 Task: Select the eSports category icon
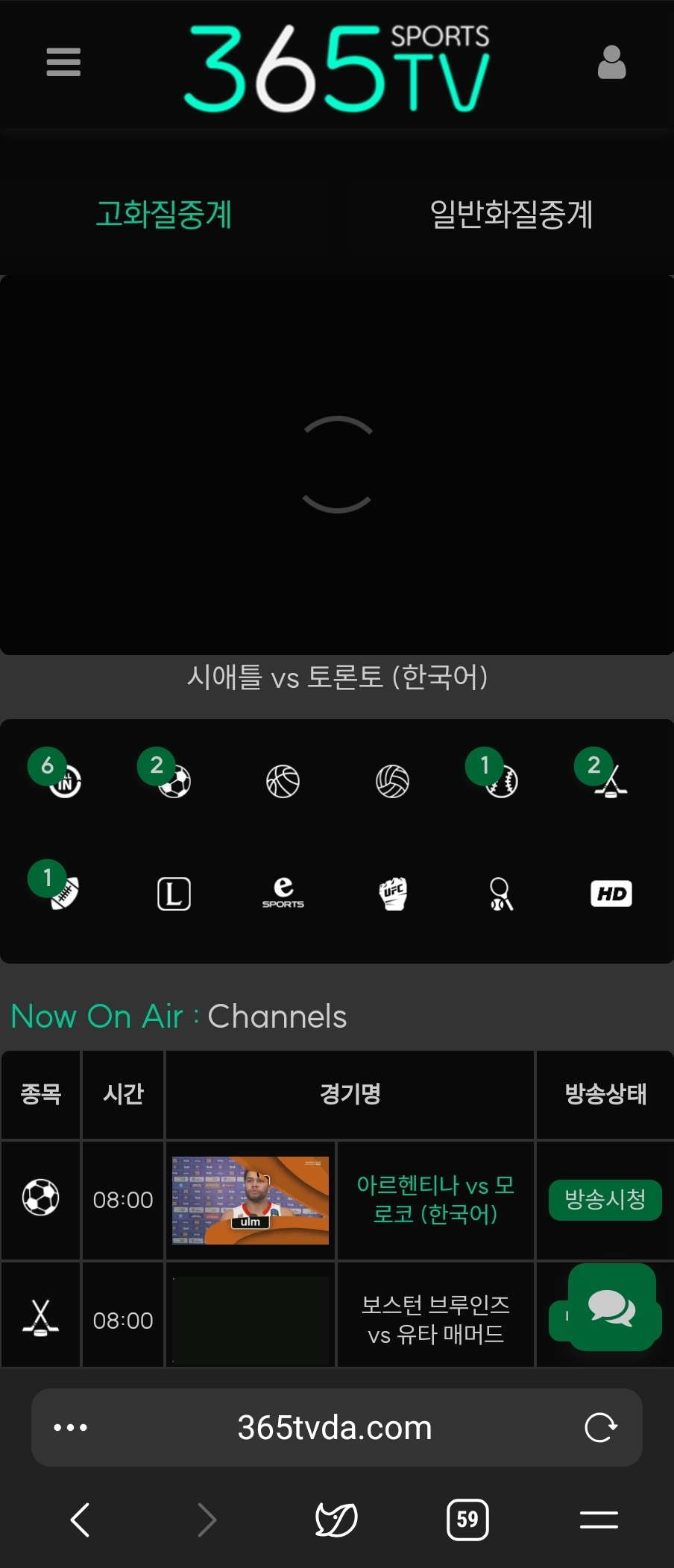coord(283,893)
